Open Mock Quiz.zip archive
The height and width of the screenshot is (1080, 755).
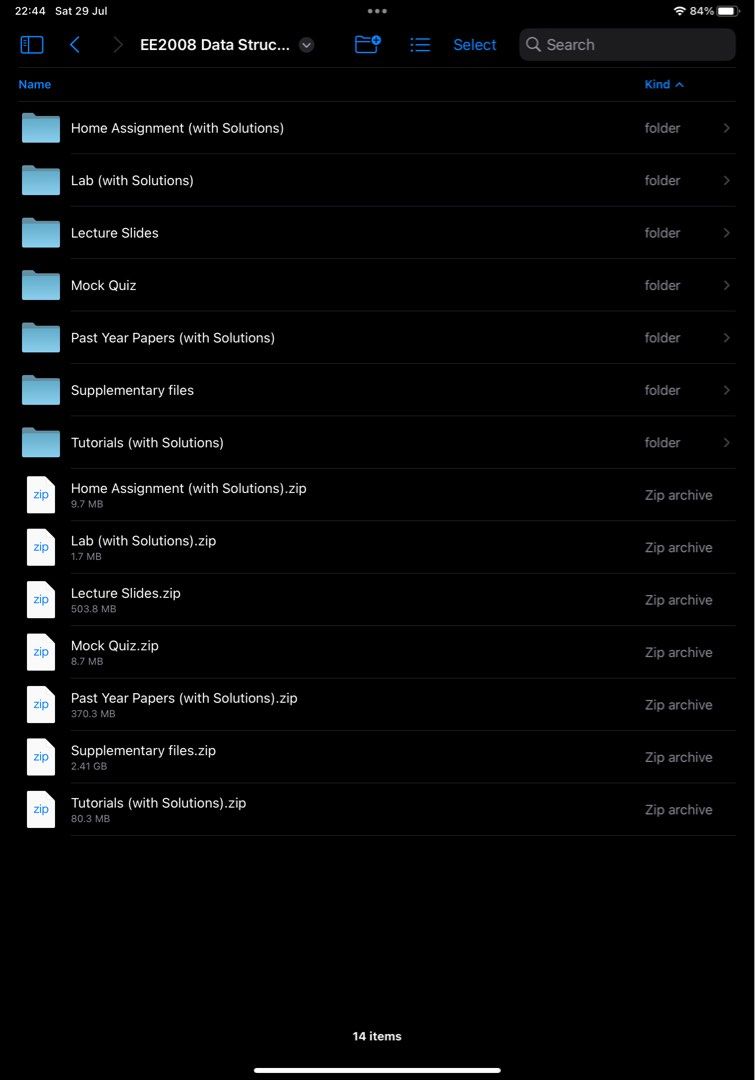(115, 651)
